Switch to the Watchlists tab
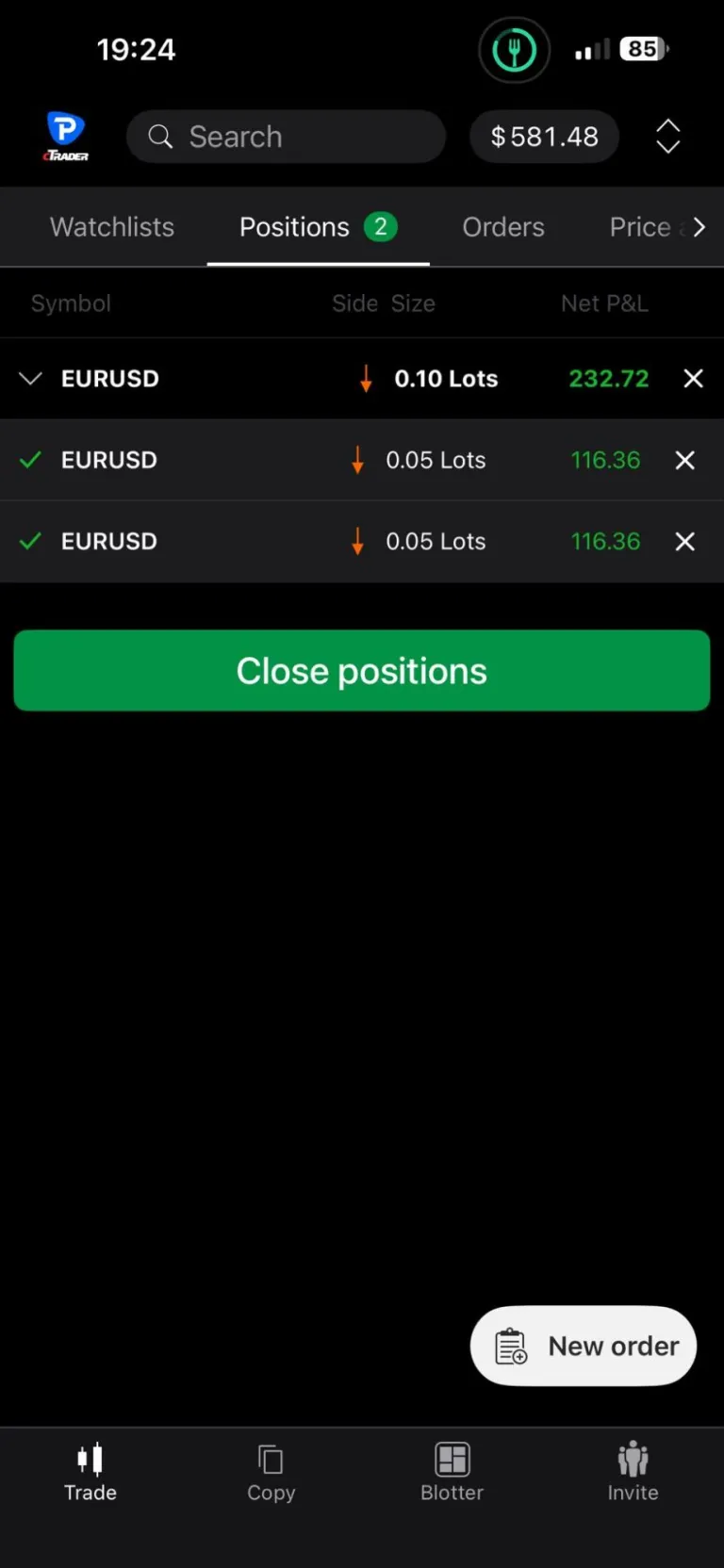The image size is (724, 1568). tap(112, 227)
